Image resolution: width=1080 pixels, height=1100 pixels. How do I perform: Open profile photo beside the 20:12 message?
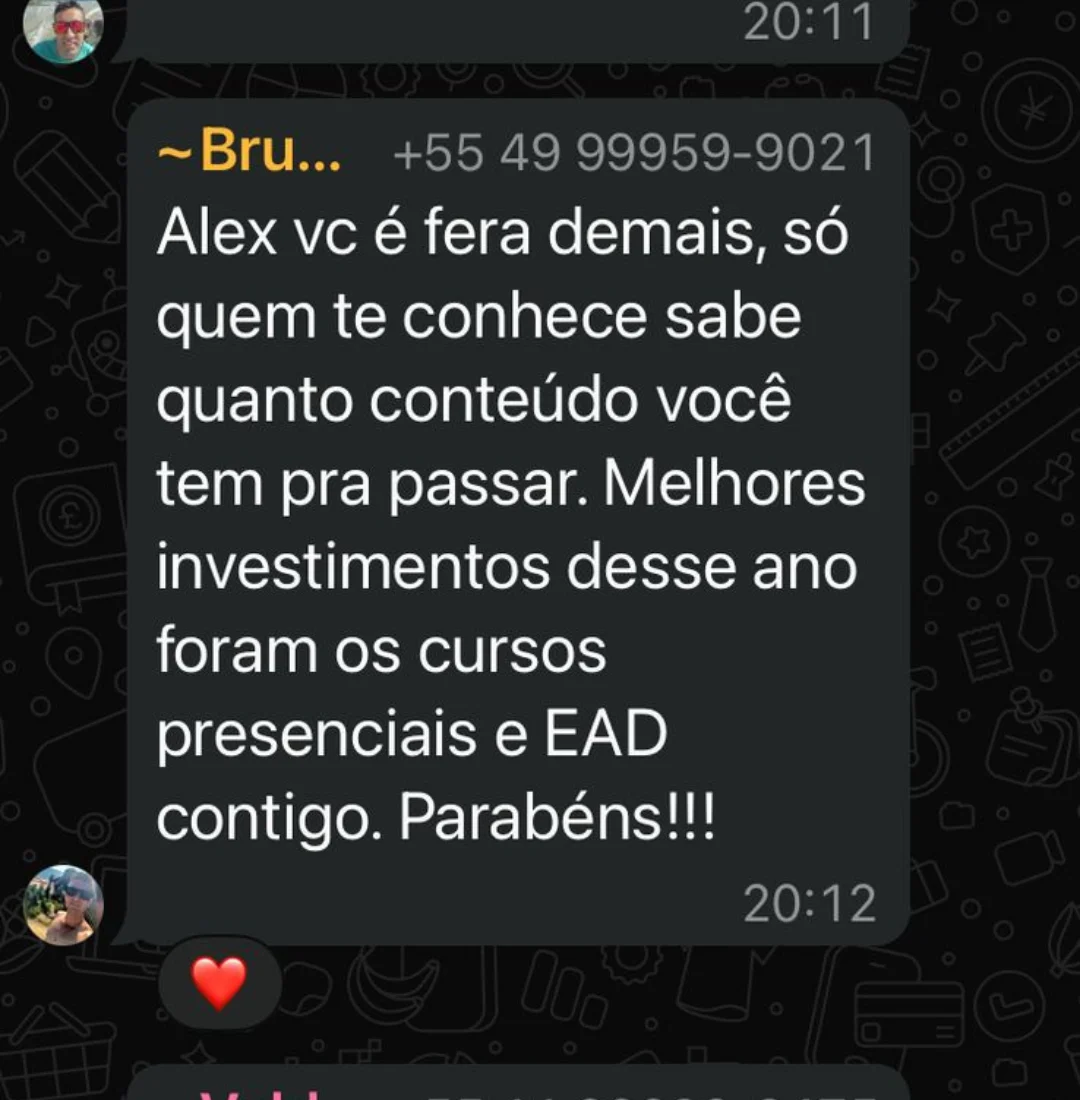pos(63,904)
